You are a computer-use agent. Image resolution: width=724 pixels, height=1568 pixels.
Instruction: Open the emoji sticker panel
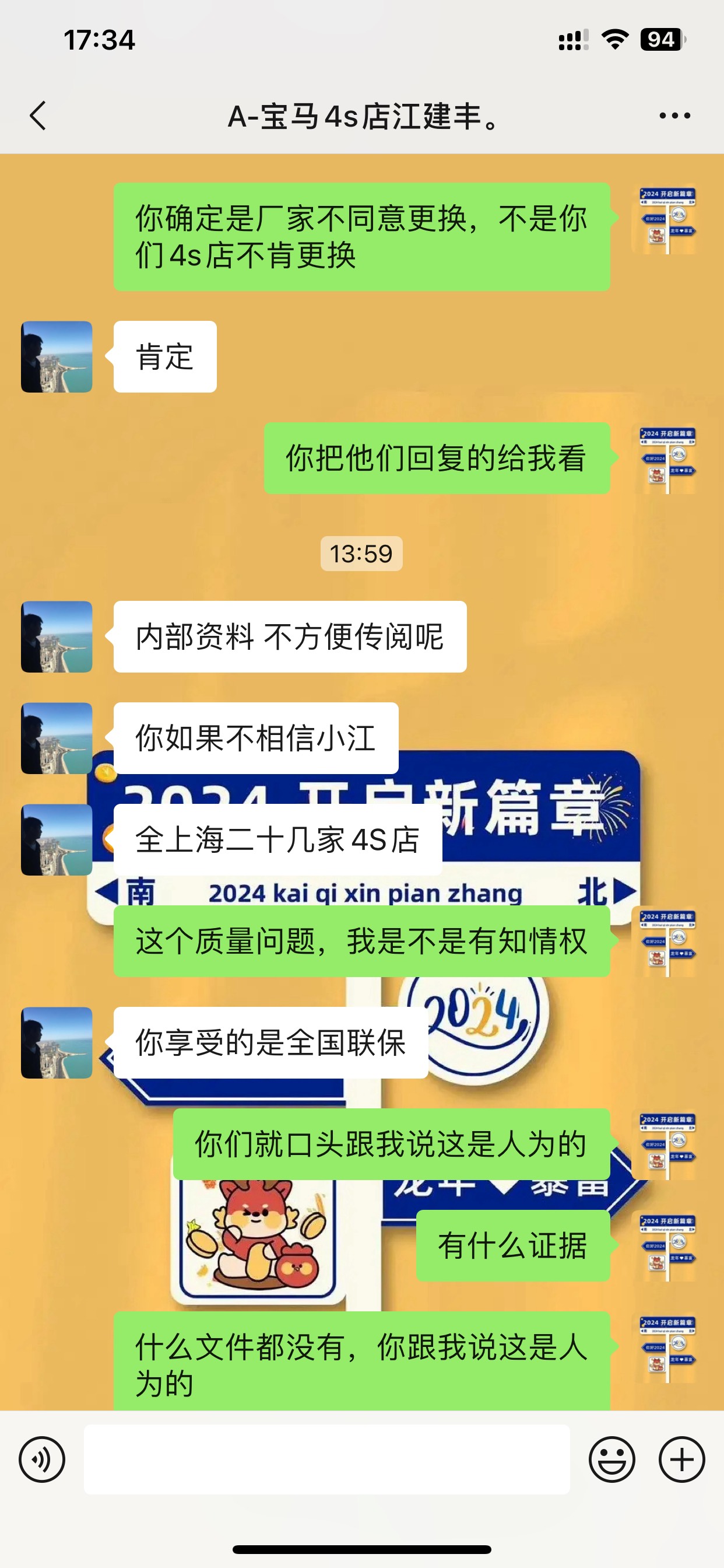pyautogui.click(x=611, y=1459)
